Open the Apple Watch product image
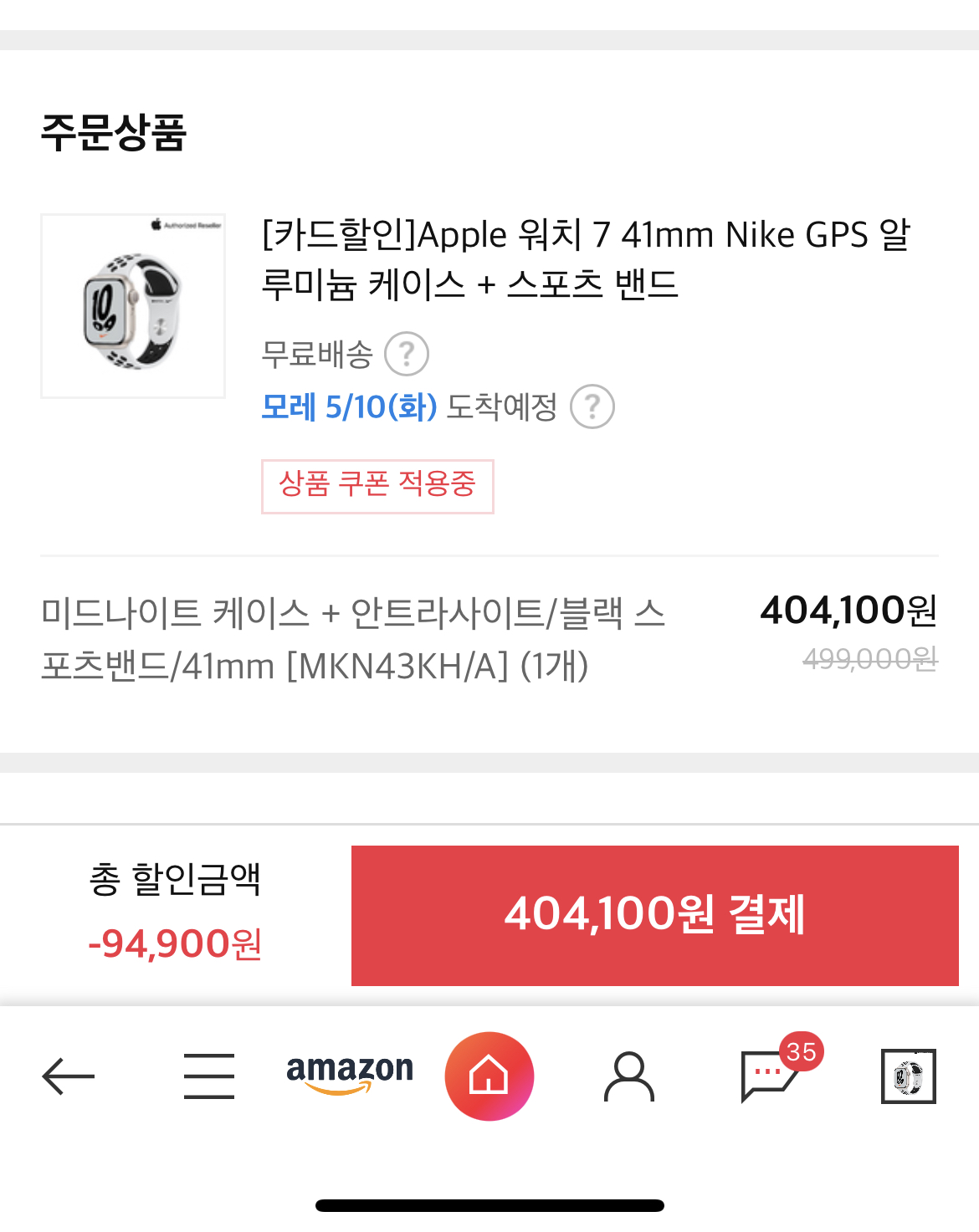 [x=133, y=306]
